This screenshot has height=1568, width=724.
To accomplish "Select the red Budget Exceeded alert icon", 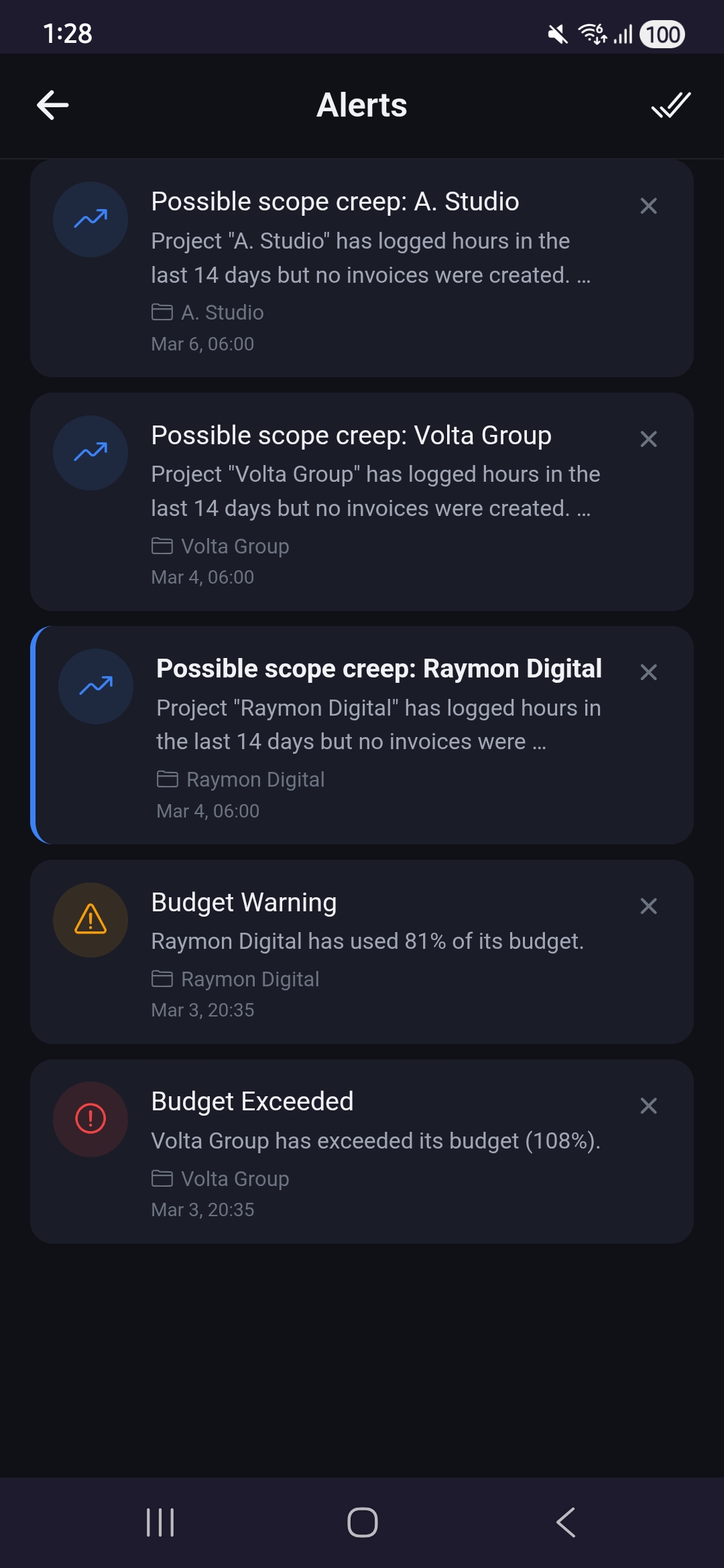I will (90, 1119).
